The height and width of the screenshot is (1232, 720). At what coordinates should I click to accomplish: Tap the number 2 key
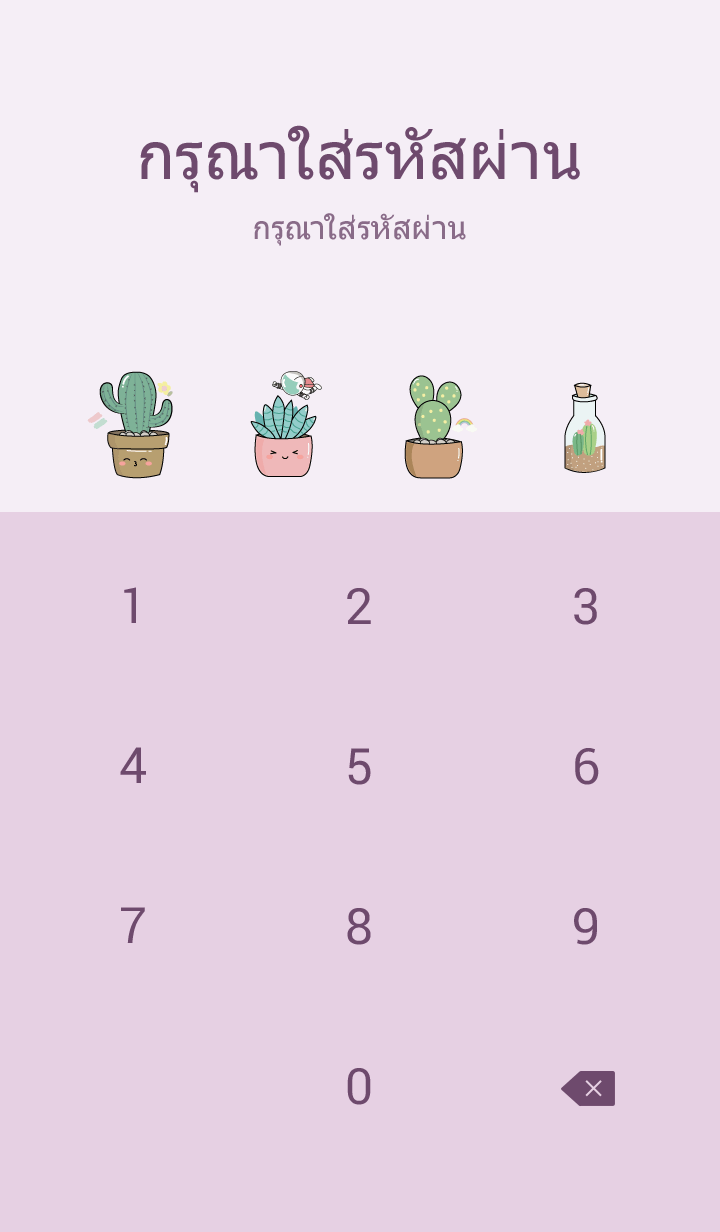[359, 607]
